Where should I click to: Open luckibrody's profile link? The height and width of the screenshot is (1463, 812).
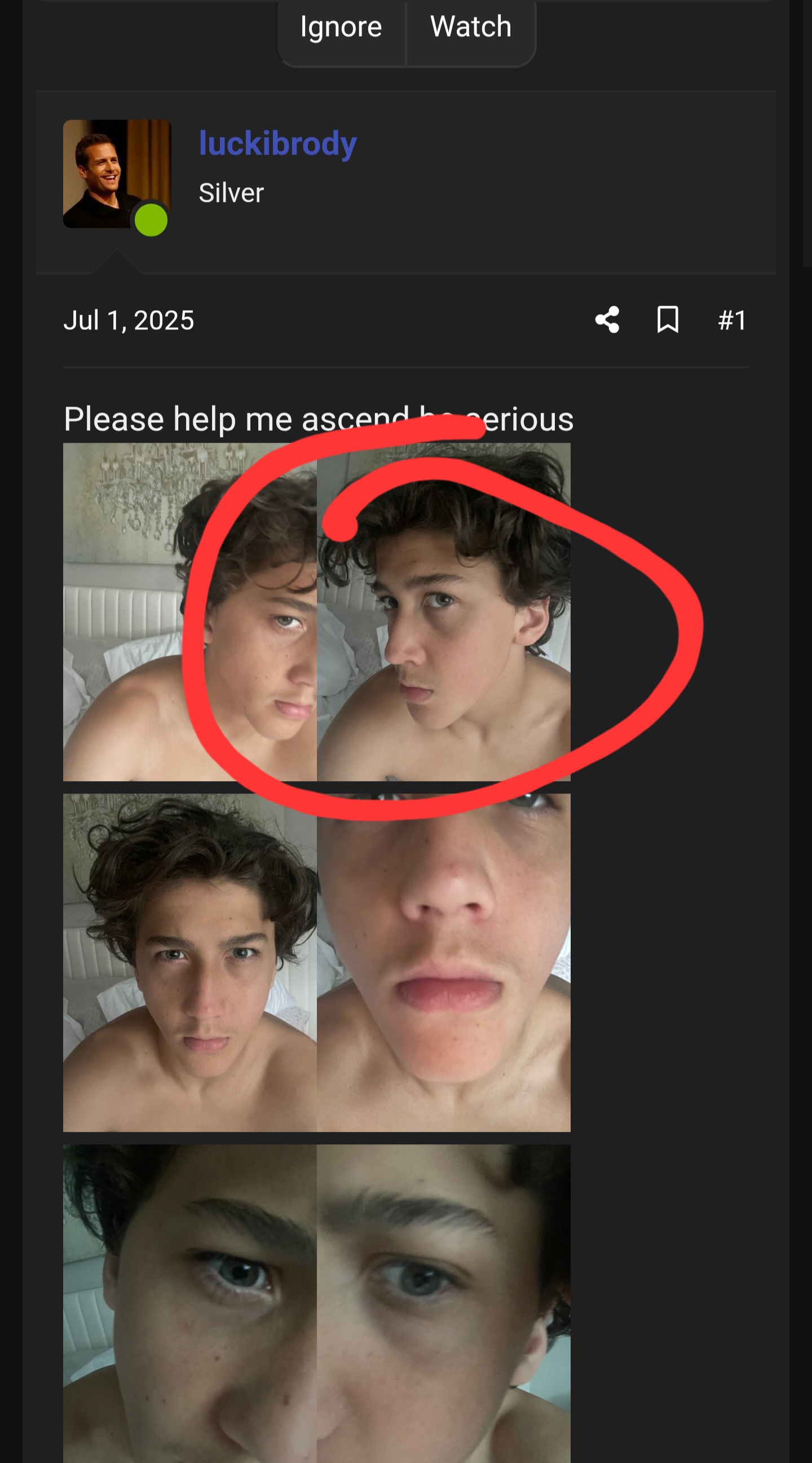[277, 143]
